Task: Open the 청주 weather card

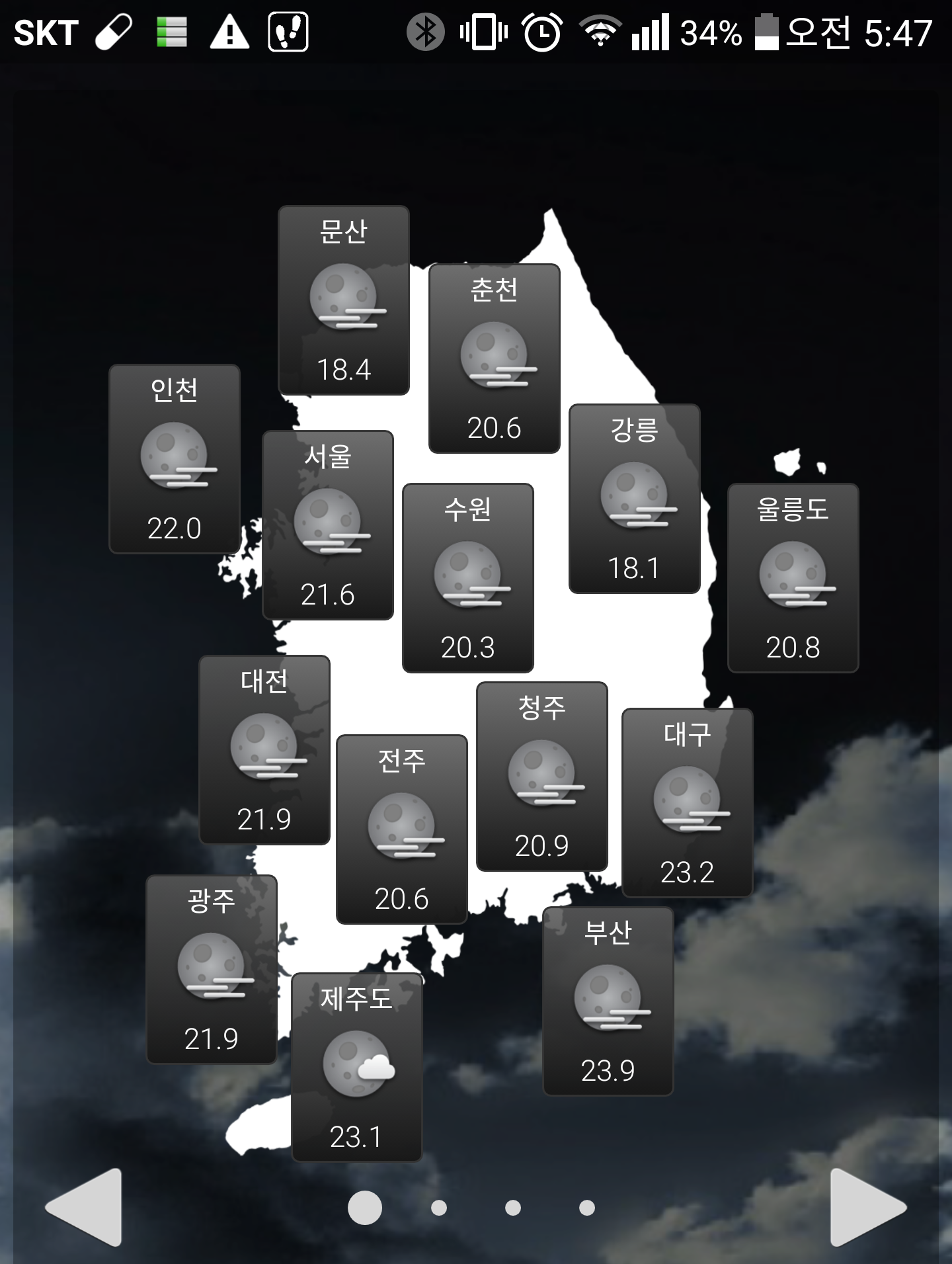Action: tap(542, 777)
